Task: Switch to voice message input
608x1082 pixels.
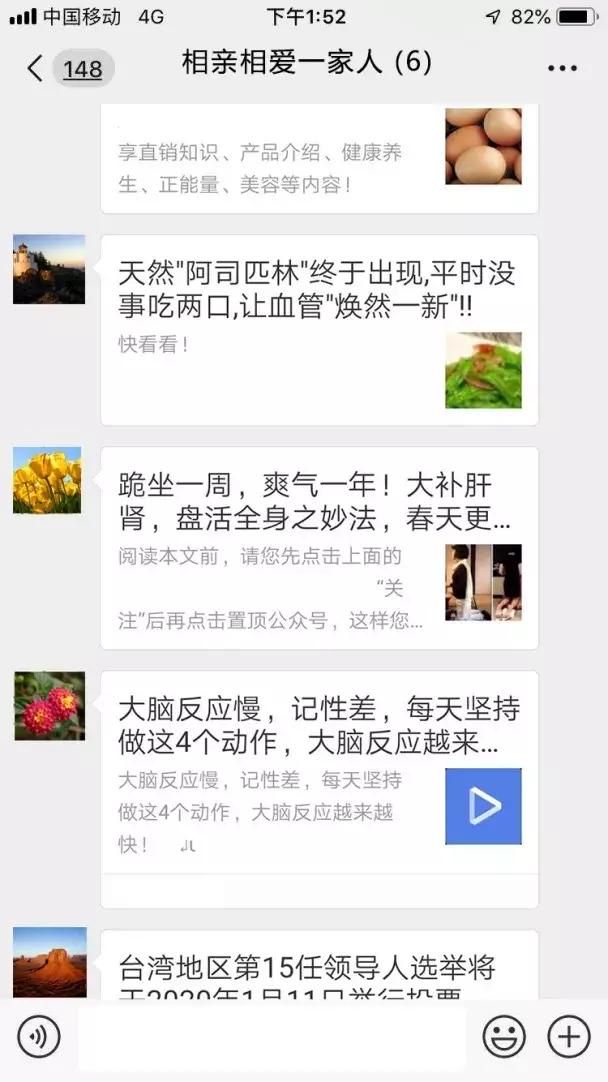Action: click(39, 1037)
